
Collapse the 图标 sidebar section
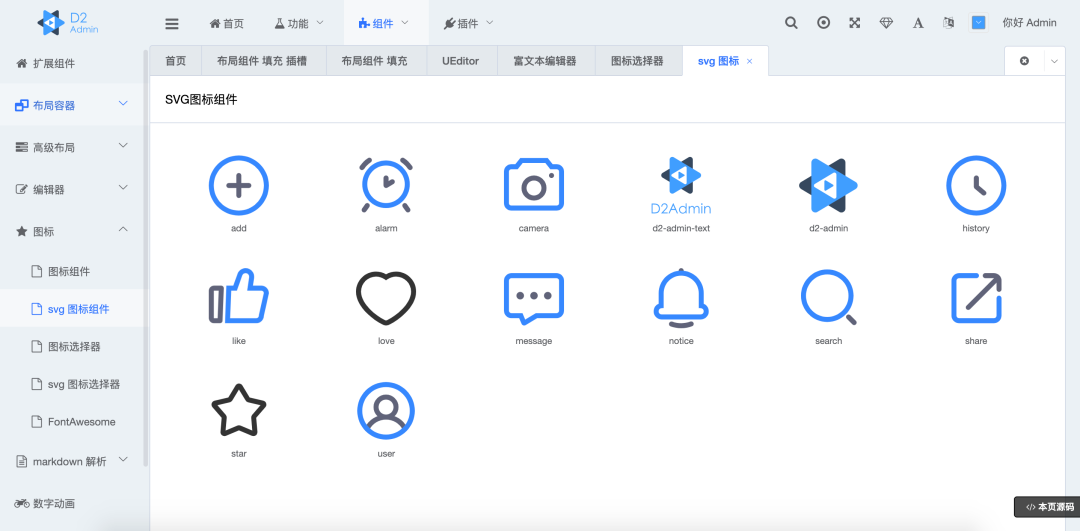70,231
